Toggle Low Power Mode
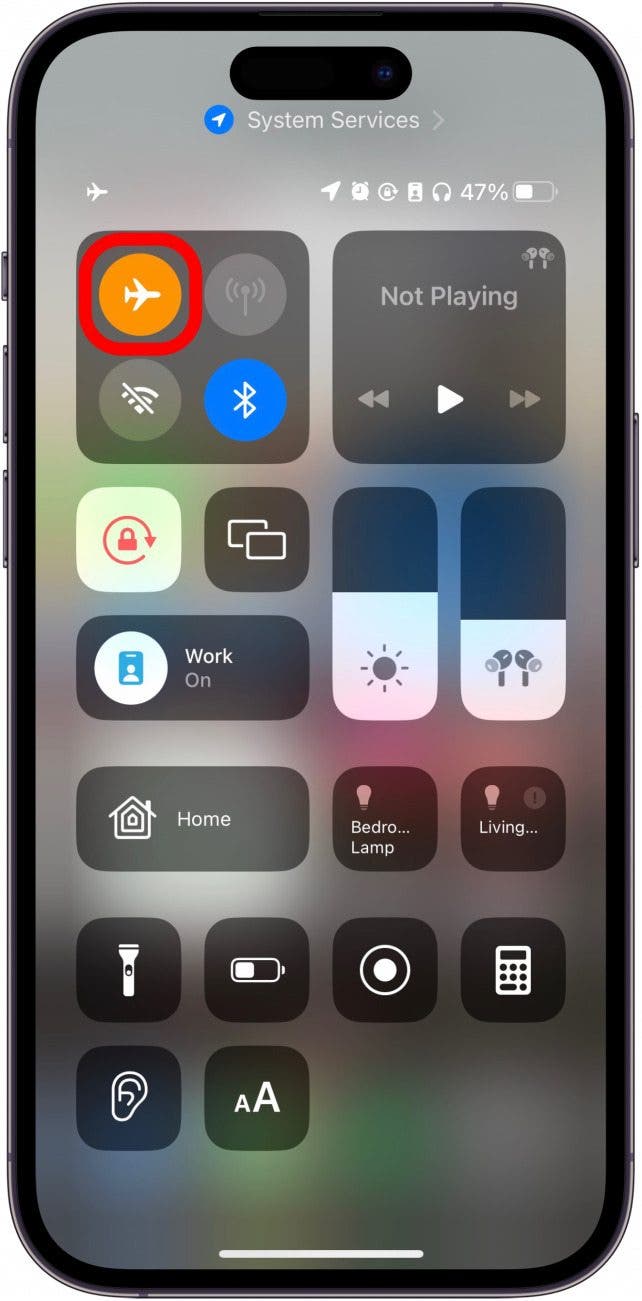Screen dimensions: 642x1301 257,969
